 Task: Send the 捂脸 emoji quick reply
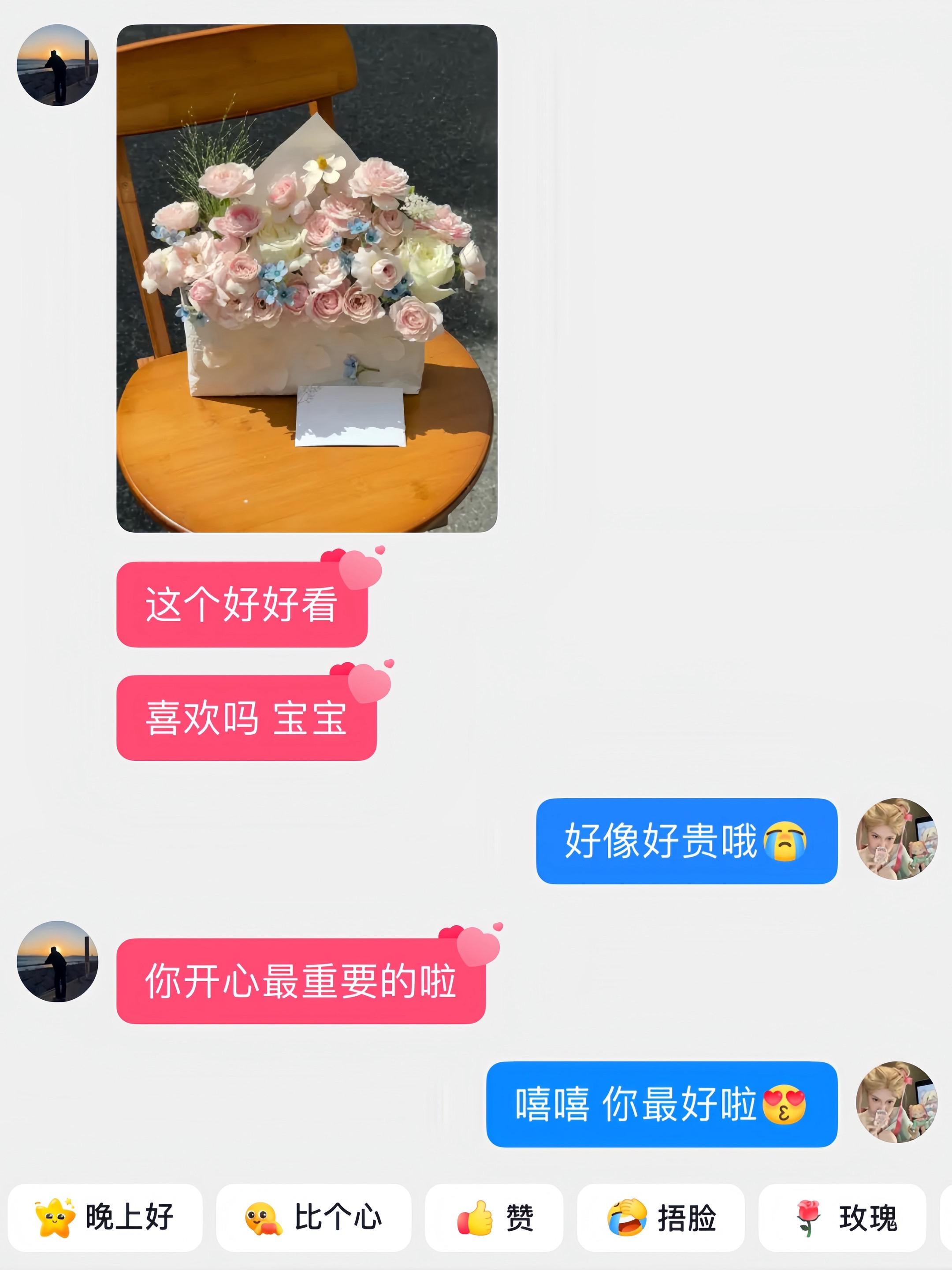pyautogui.click(x=661, y=1217)
